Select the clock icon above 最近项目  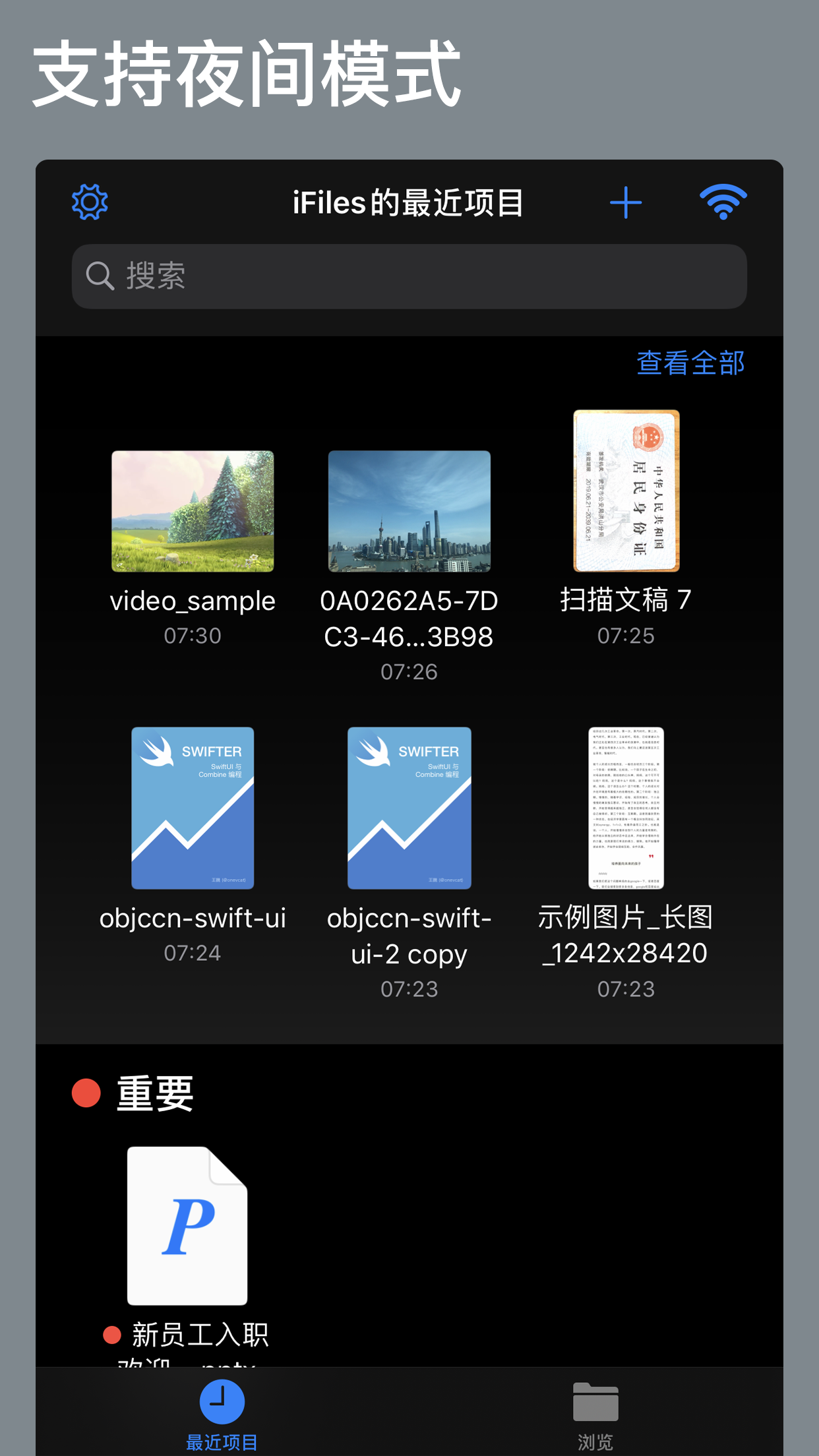point(222,1401)
